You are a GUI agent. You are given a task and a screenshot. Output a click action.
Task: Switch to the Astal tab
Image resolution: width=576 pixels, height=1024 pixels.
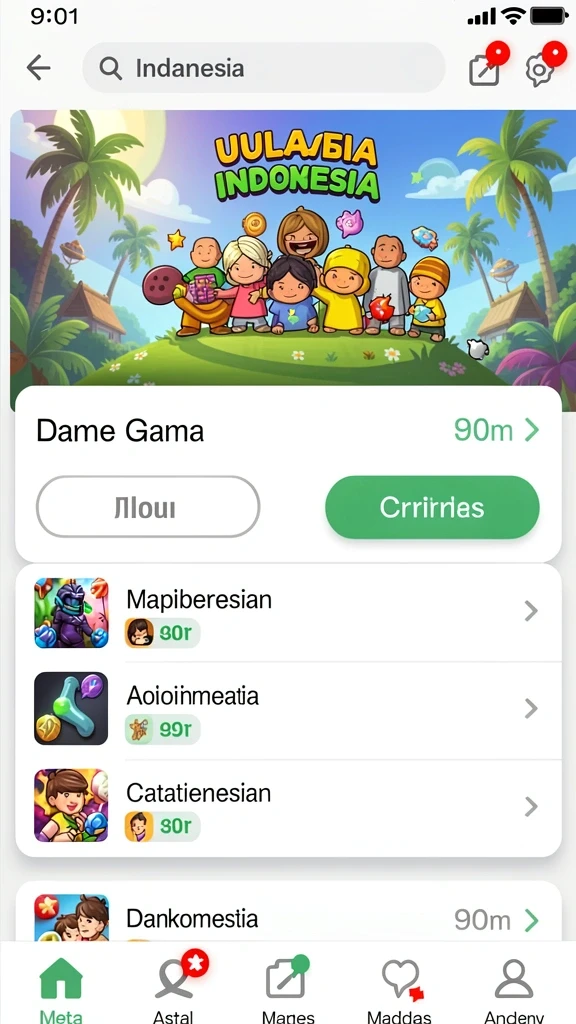point(174,987)
